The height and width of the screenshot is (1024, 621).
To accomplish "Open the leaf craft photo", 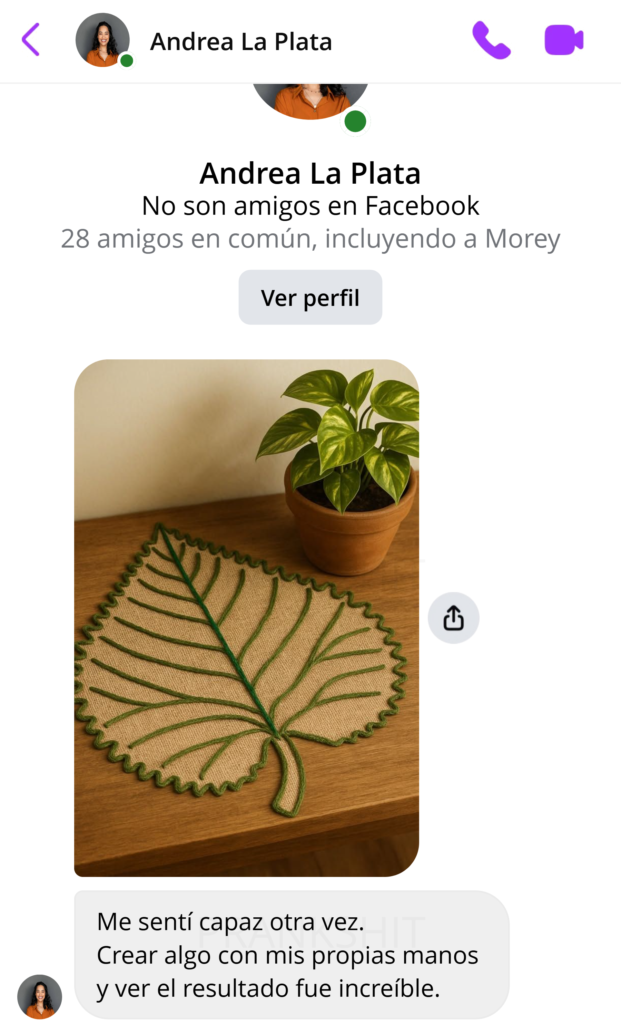I will [x=246, y=617].
